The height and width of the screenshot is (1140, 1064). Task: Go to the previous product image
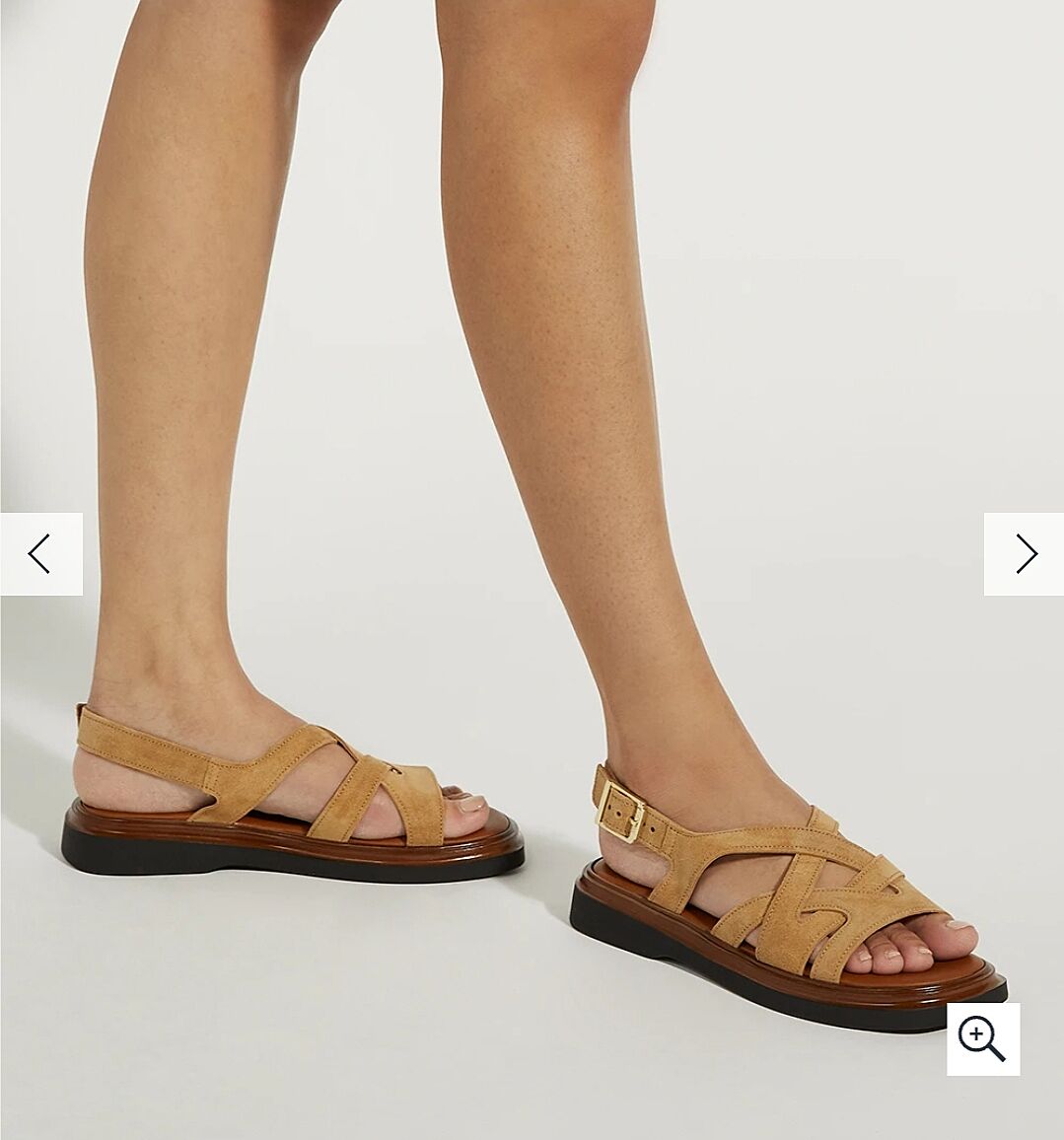coord(40,554)
